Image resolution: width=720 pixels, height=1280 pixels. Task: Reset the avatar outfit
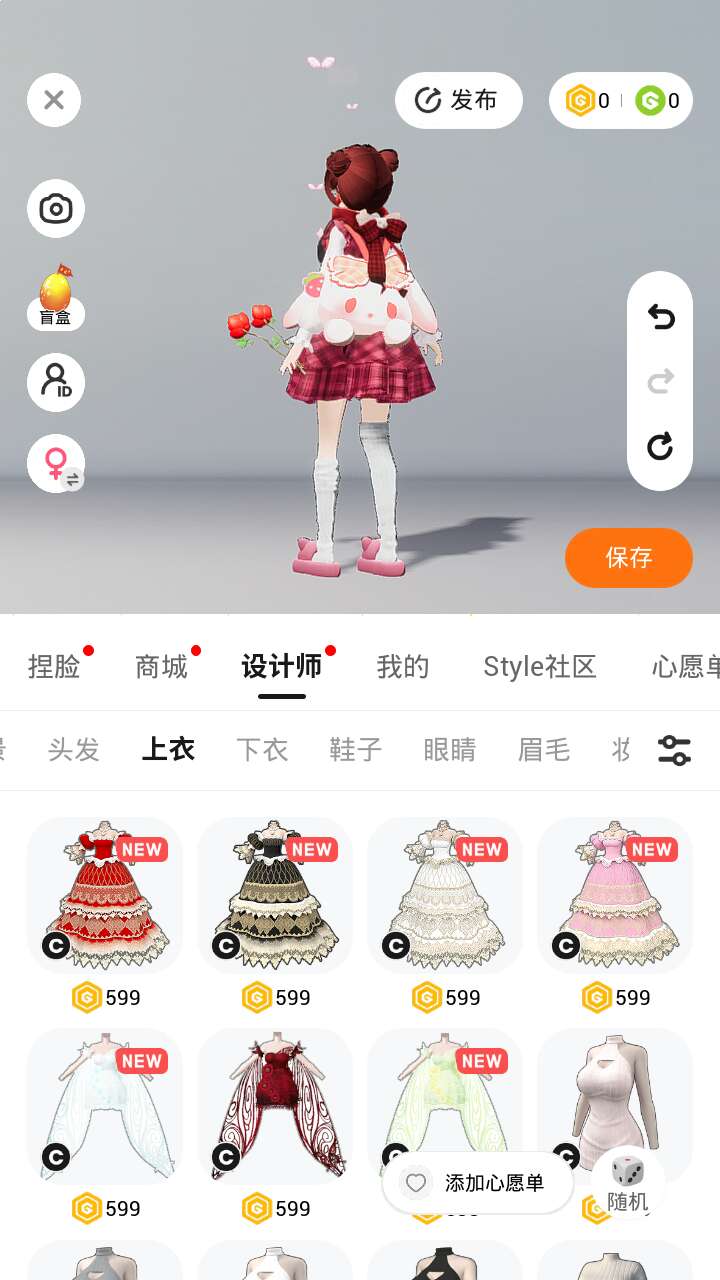(660, 446)
